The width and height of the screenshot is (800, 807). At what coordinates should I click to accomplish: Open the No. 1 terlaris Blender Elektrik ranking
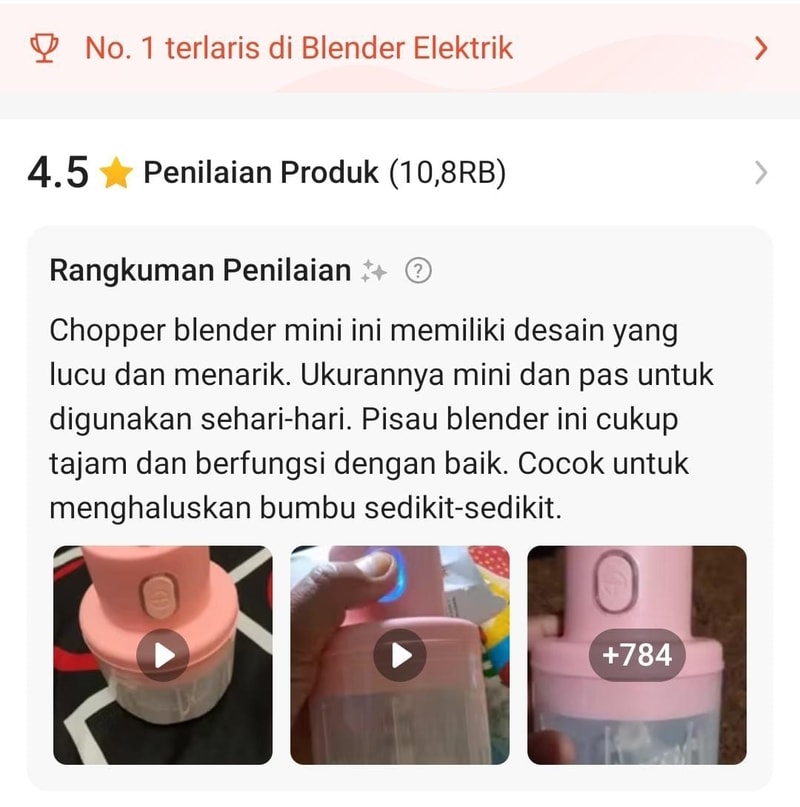(400, 48)
